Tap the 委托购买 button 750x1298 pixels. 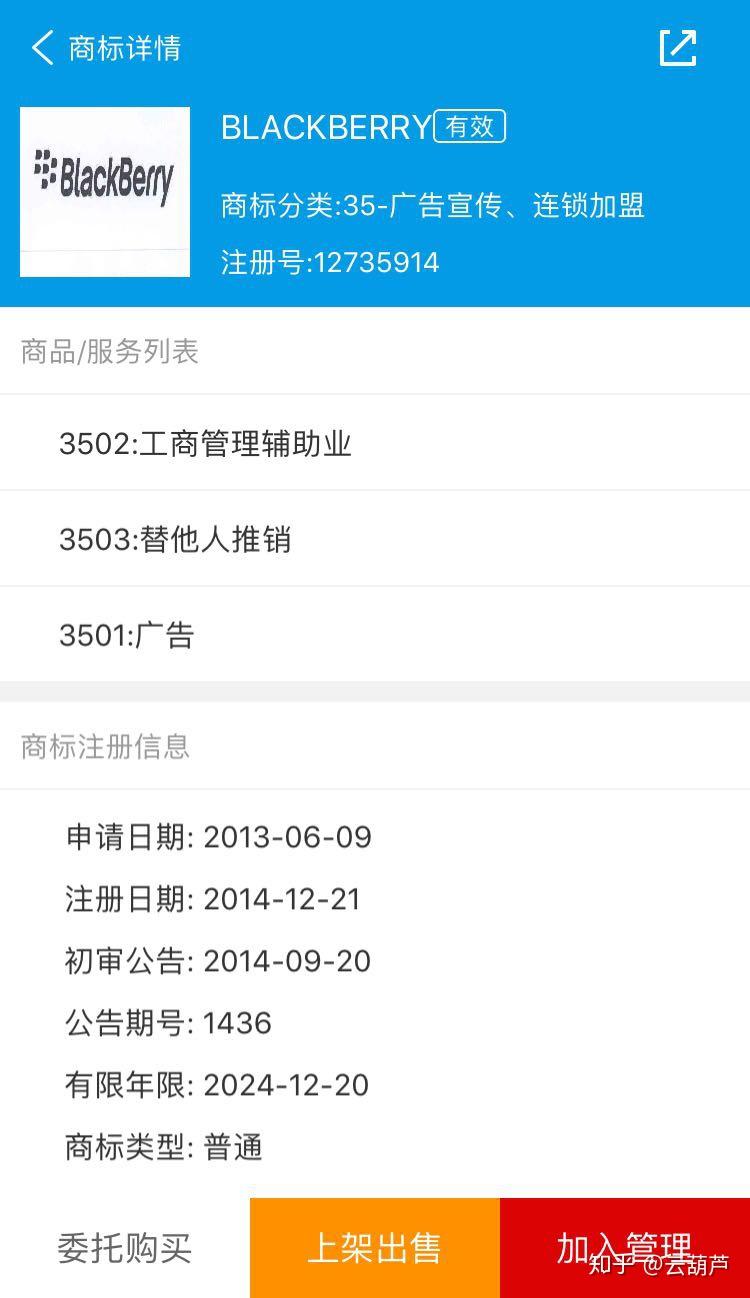(x=124, y=1248)
